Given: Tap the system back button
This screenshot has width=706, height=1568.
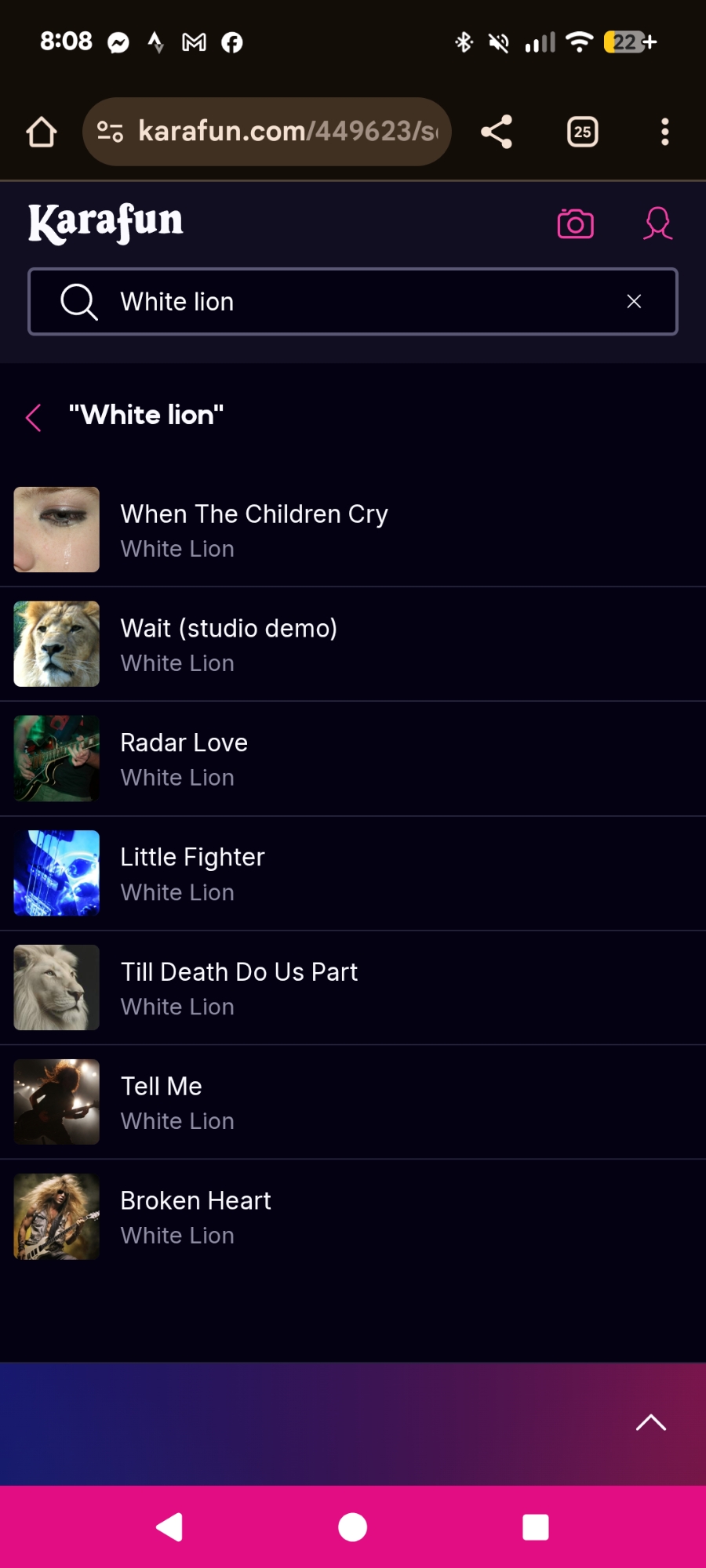Looking at the screenshot, I should pos(169,1526).
